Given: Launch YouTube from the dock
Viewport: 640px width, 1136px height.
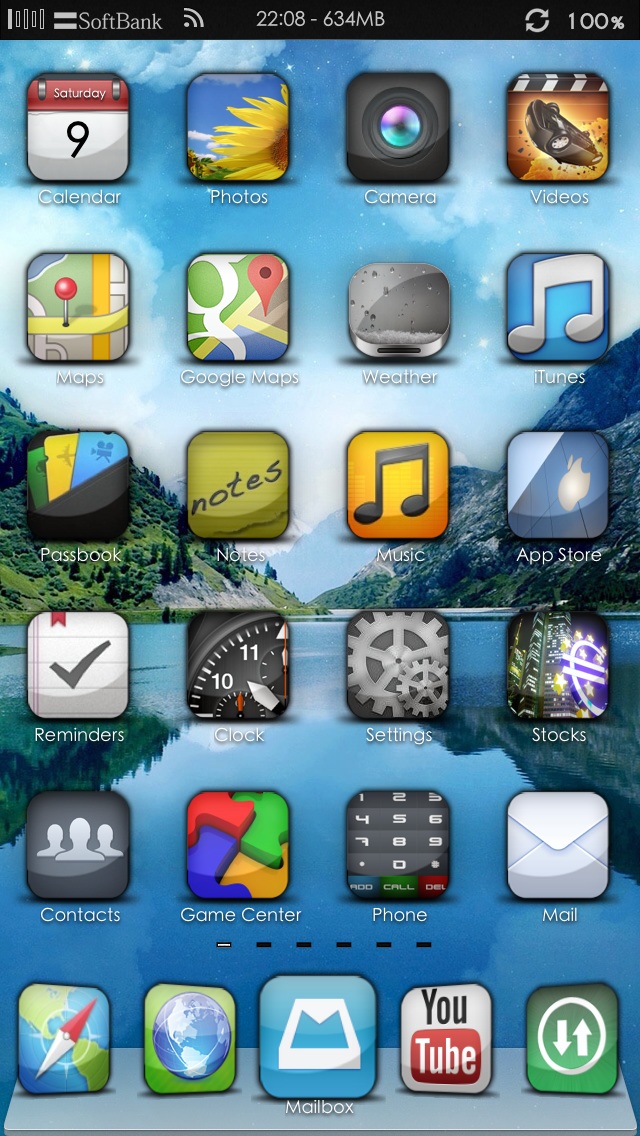Looking at the screenshot, I should [446, 1037].
